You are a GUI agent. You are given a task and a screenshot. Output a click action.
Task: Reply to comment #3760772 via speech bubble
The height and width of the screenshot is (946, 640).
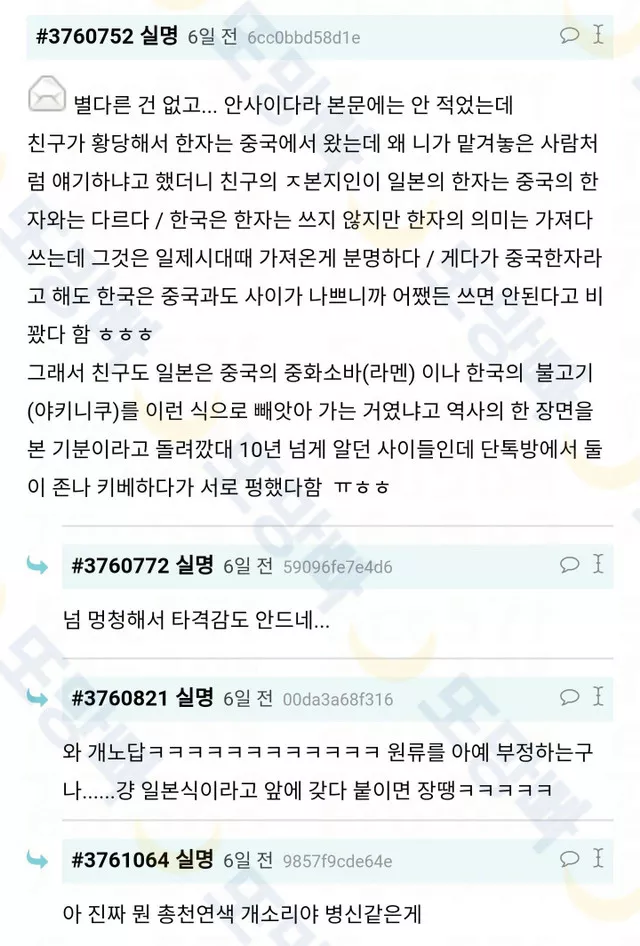pos(569,565)
